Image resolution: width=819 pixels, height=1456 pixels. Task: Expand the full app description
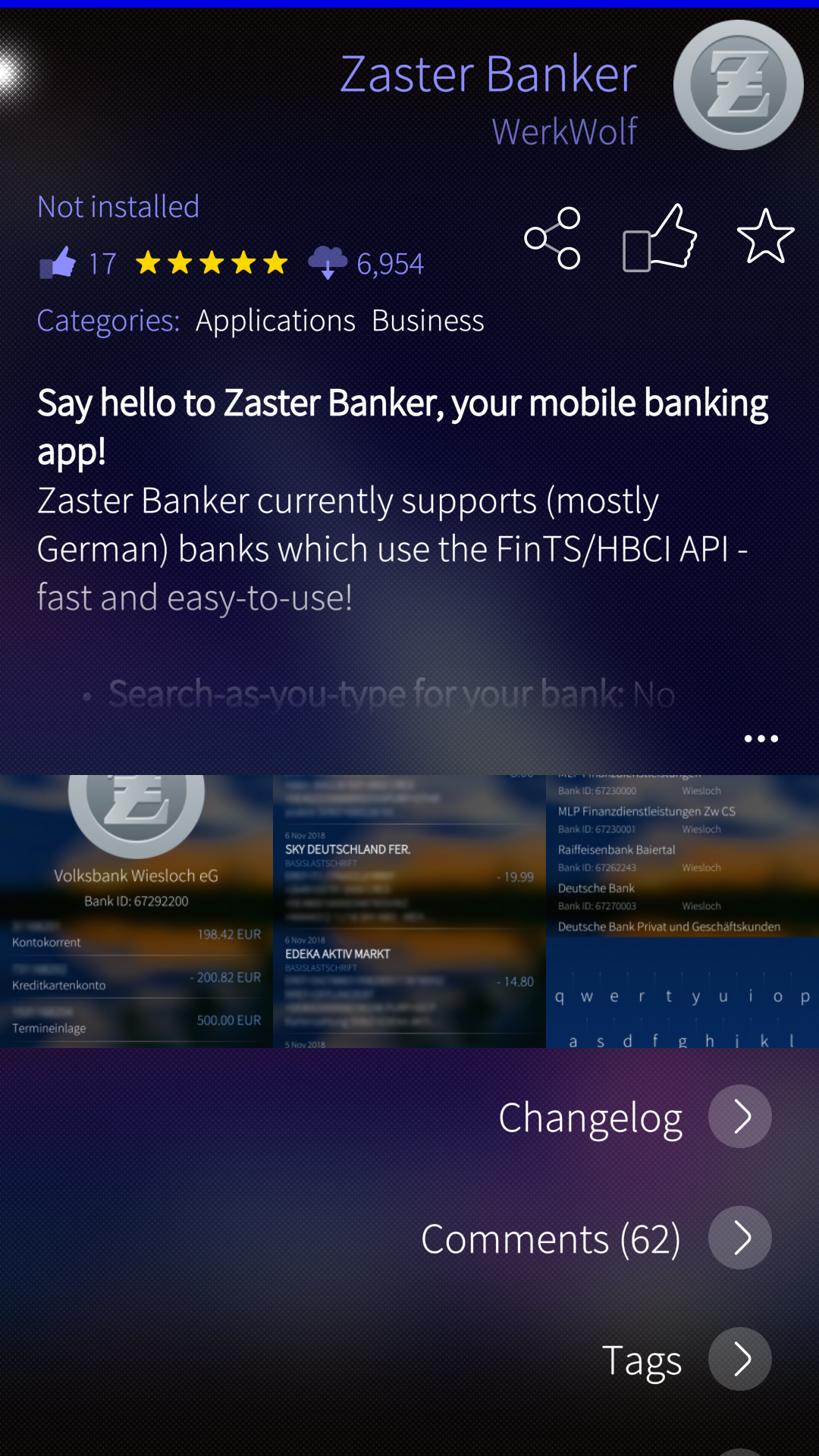pos(761,739)
